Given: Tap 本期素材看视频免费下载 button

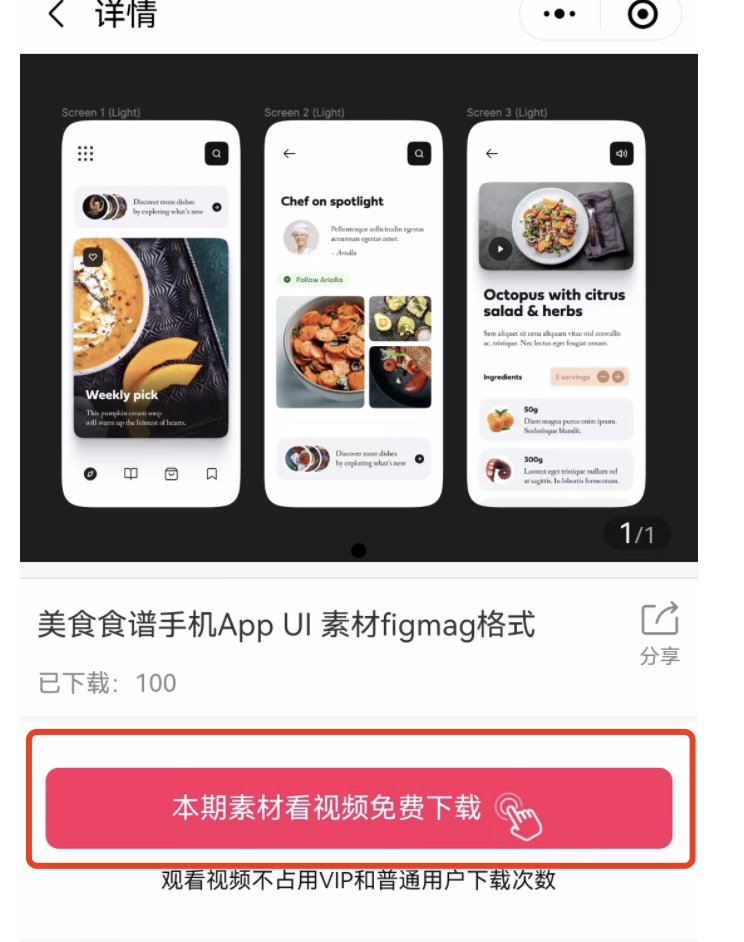Looking at the screenshot, I should coord(358,808).
